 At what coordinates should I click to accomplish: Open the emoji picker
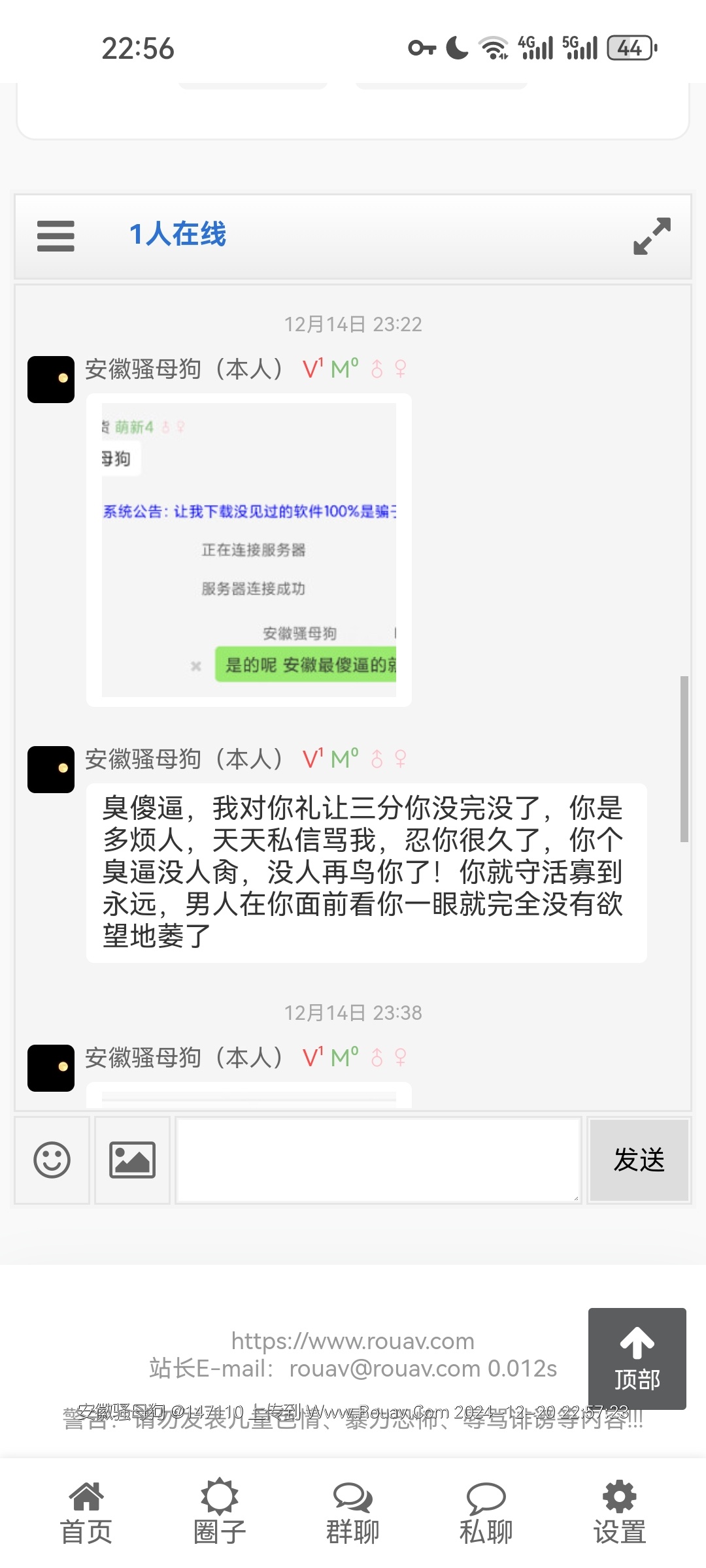52,1160
